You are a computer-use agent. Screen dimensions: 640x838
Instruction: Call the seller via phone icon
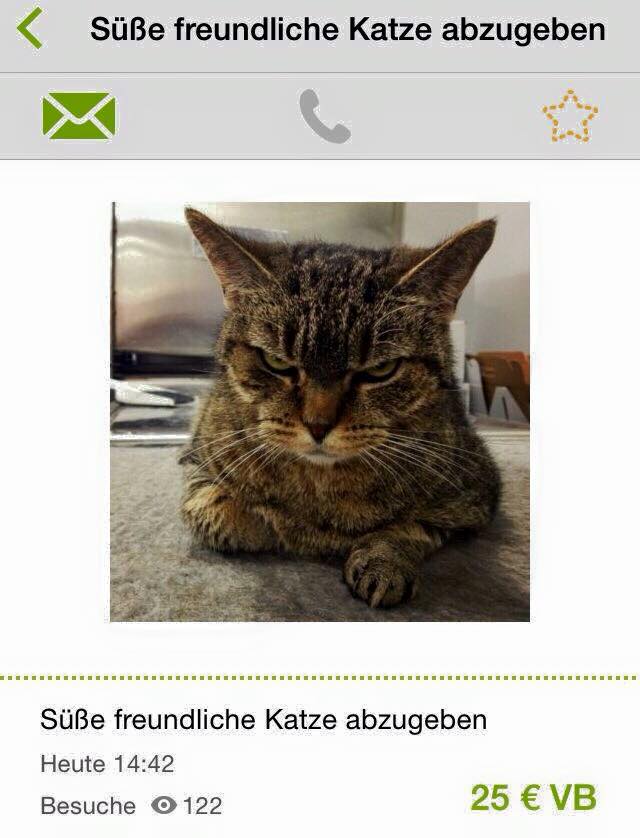click(x=325, y=117)
